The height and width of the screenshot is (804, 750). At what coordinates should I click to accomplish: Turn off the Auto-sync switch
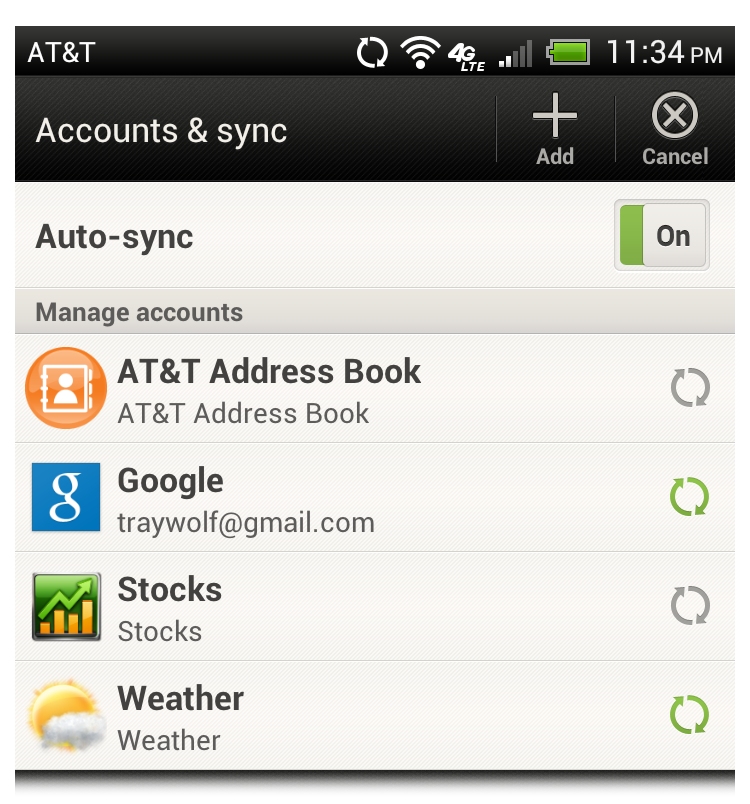click(x=661, y=235)
